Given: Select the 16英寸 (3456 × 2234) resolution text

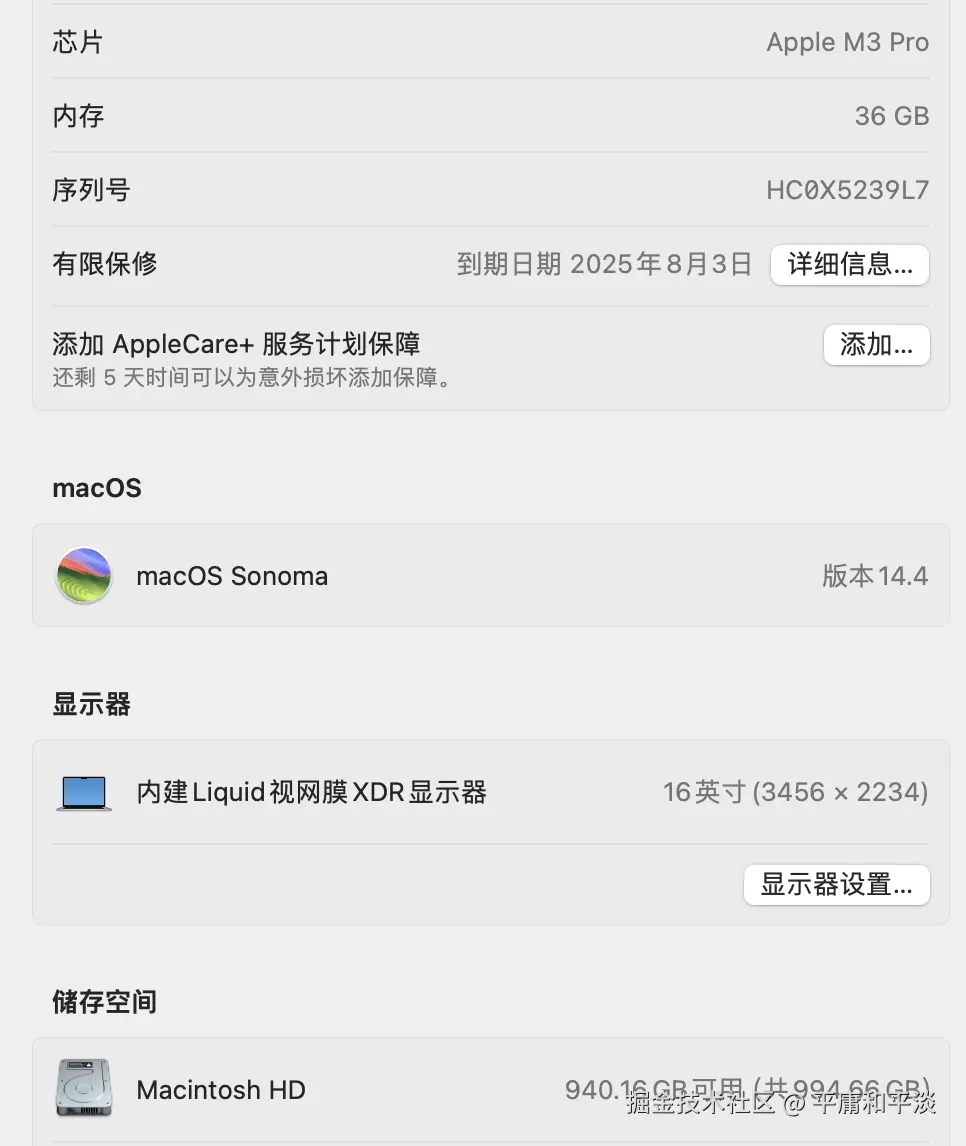Looking at the screenshot, I should [795, 791].
